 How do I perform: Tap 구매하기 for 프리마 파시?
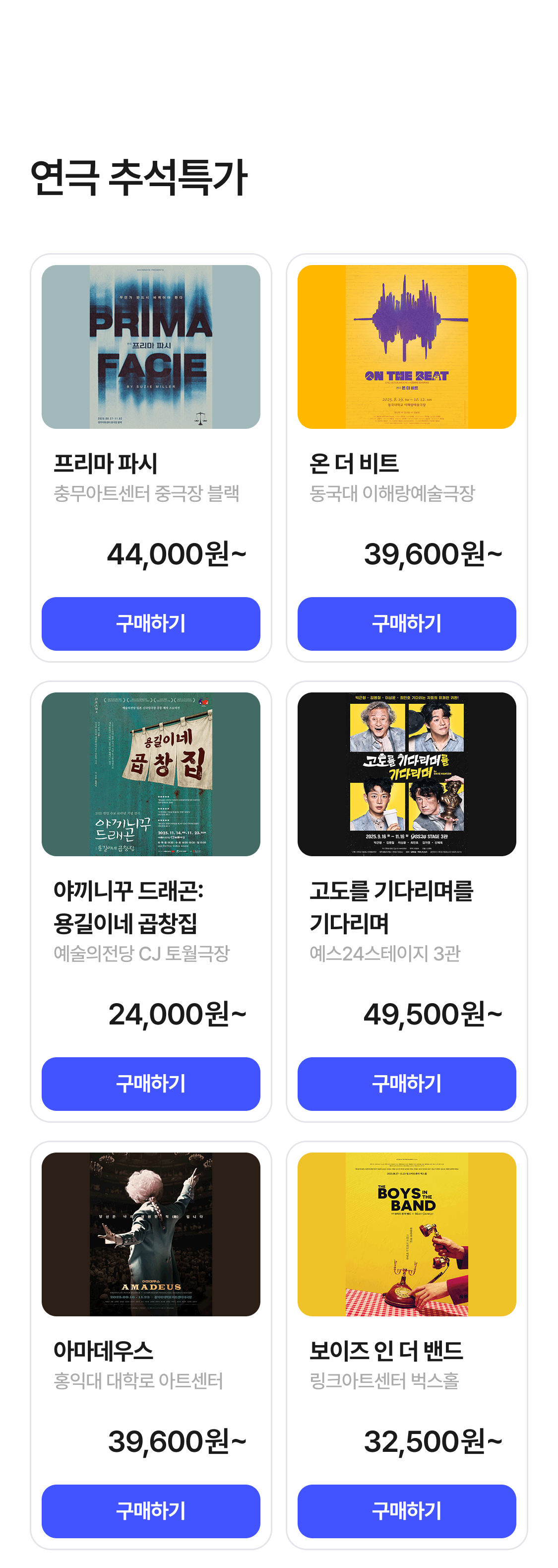coord(150,623)
